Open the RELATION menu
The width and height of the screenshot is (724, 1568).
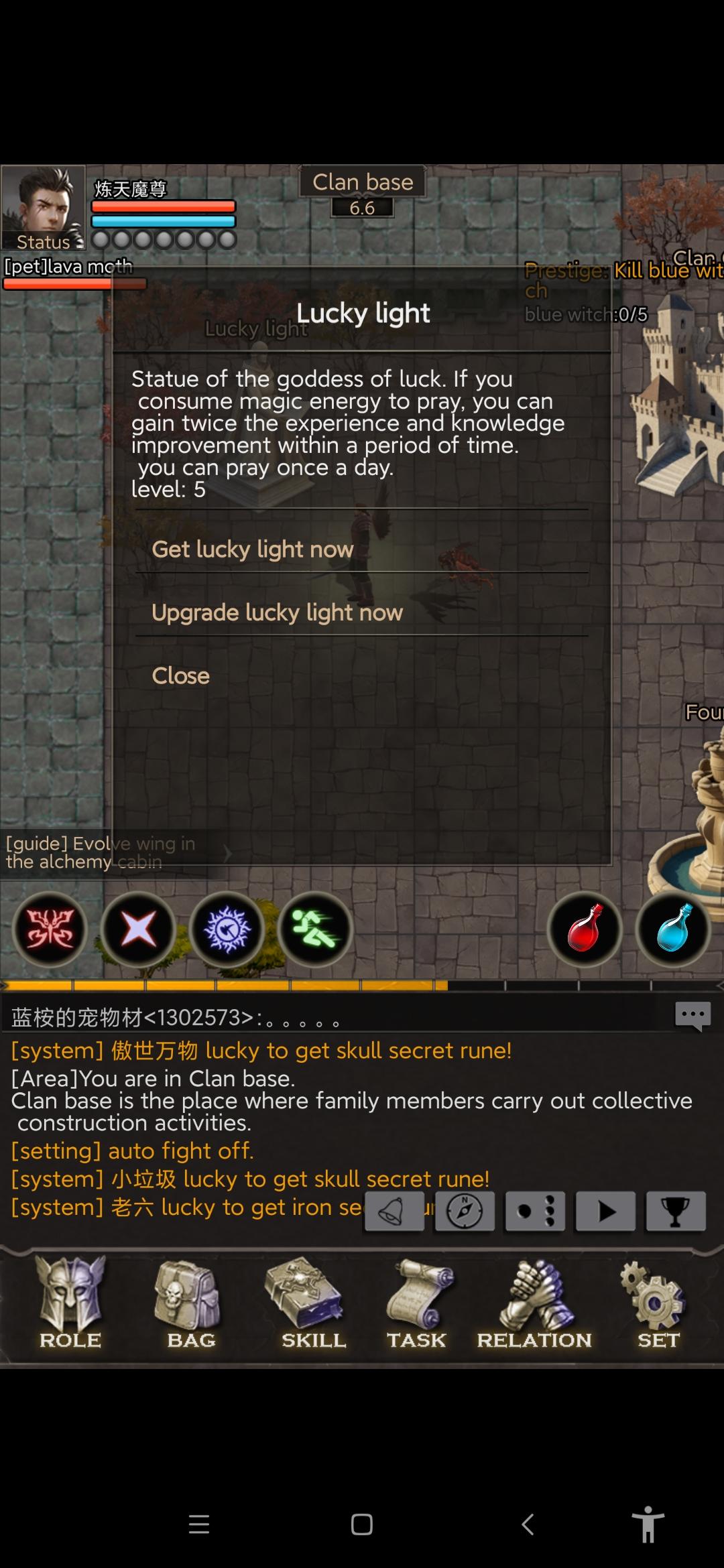tap(534, 1303)
